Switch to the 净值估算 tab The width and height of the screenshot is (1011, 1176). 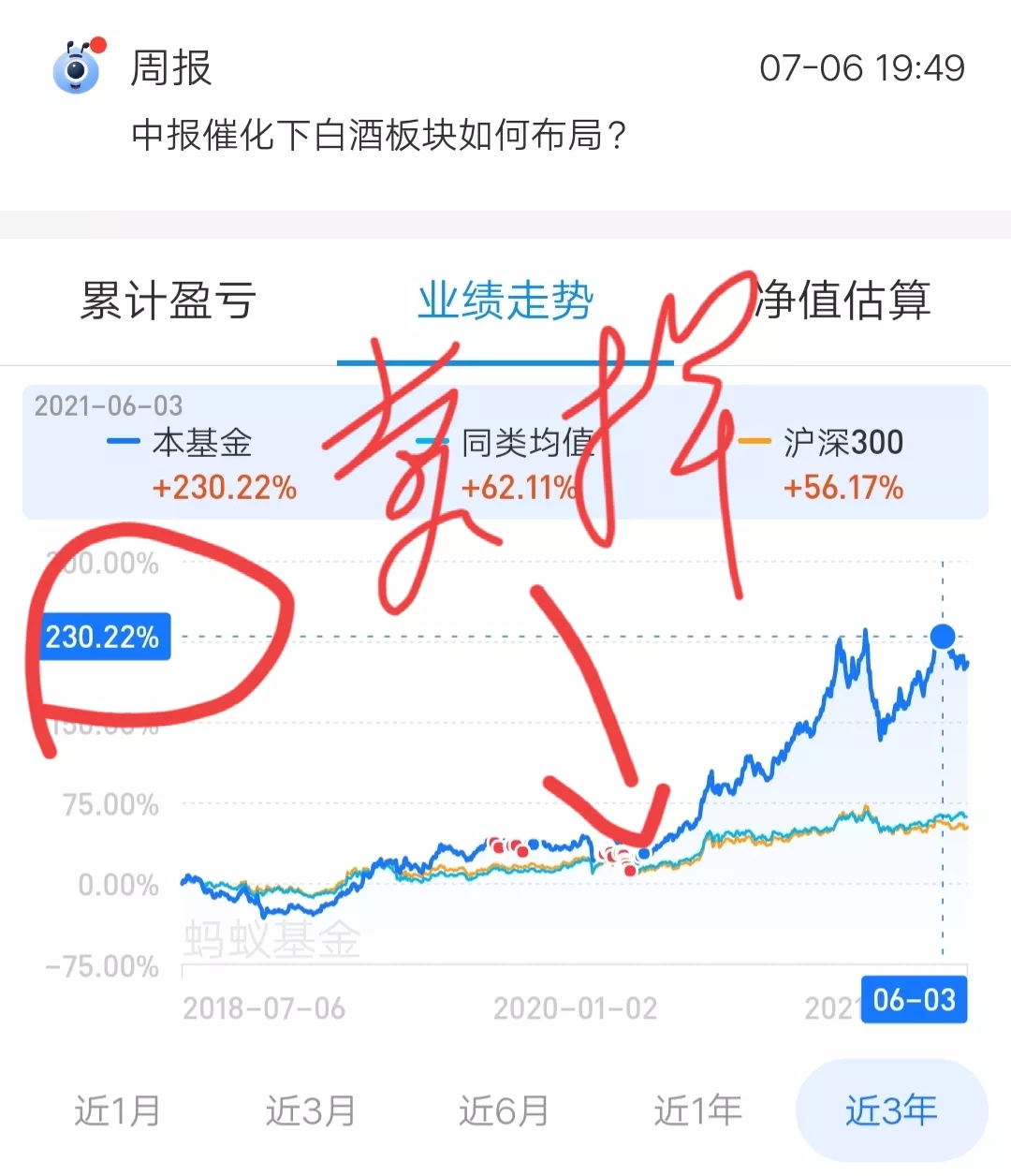pos(842,301)
